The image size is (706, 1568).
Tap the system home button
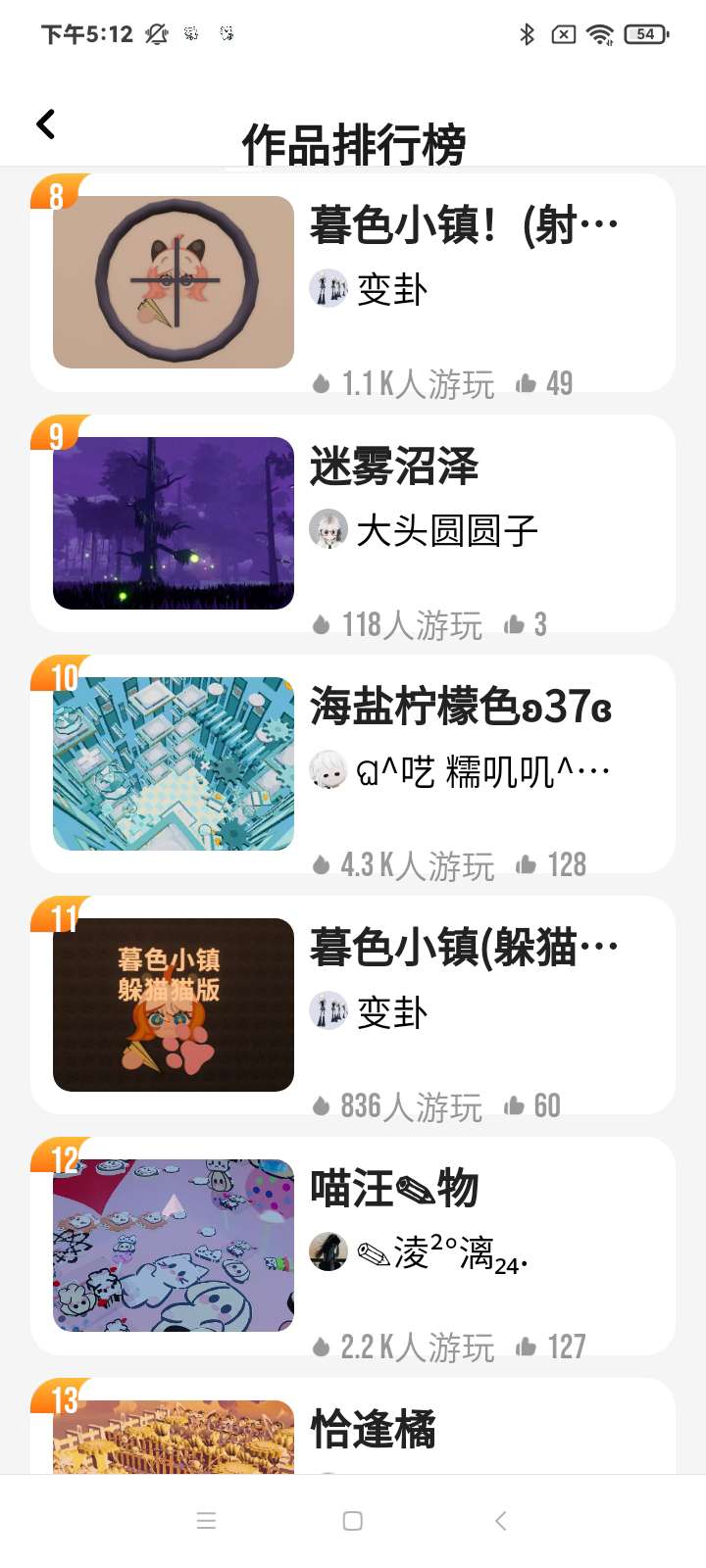(x=353, y=1521)
